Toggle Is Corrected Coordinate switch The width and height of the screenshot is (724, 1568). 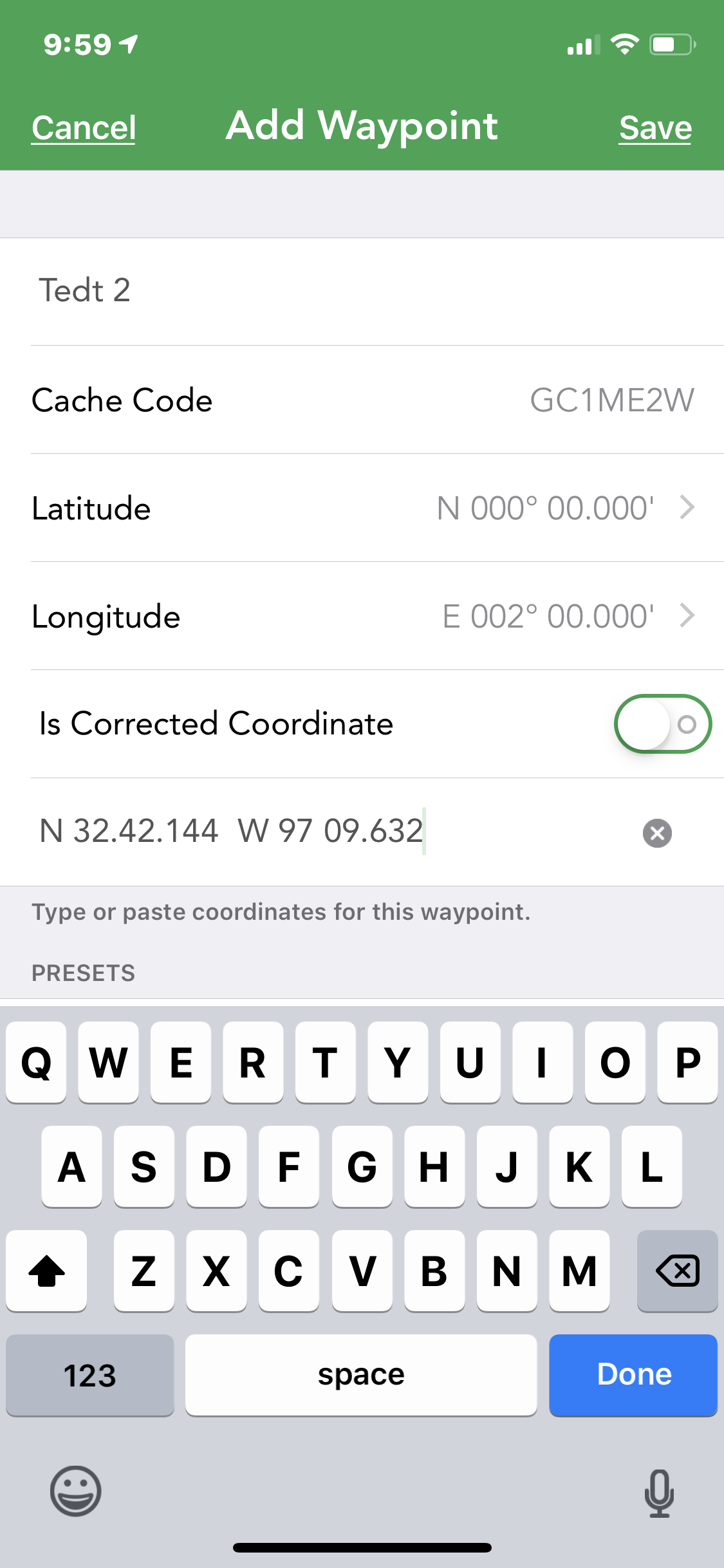click(662, 723)
